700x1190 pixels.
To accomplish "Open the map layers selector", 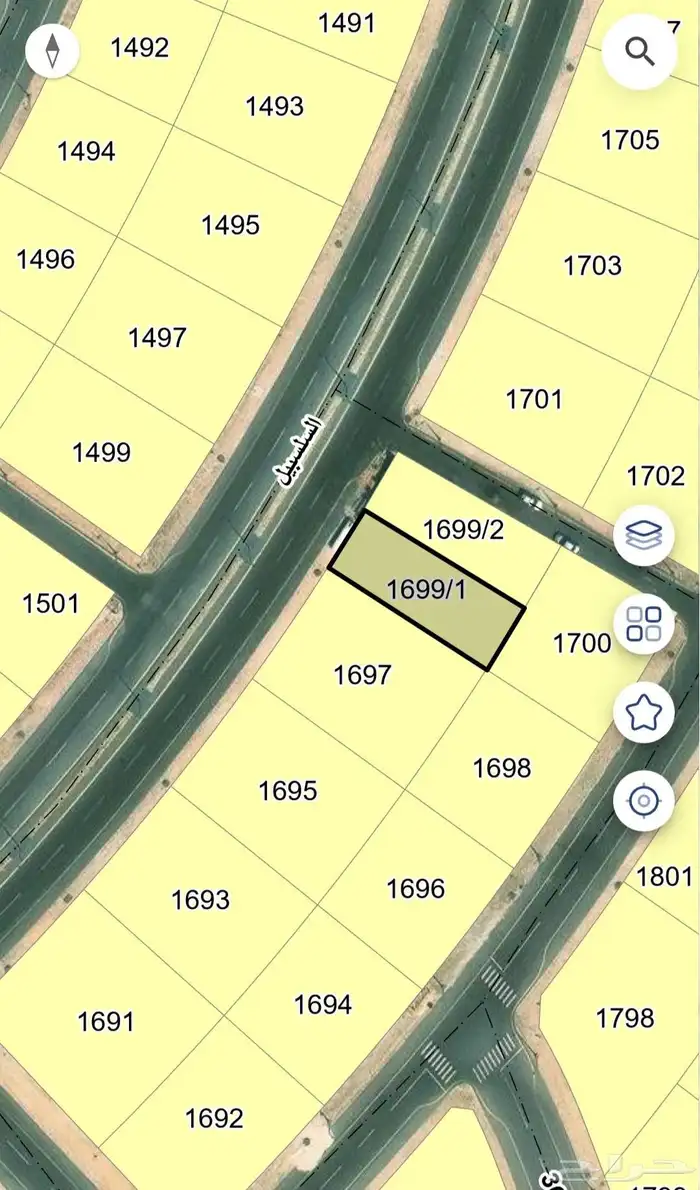I will click(644, 535).
